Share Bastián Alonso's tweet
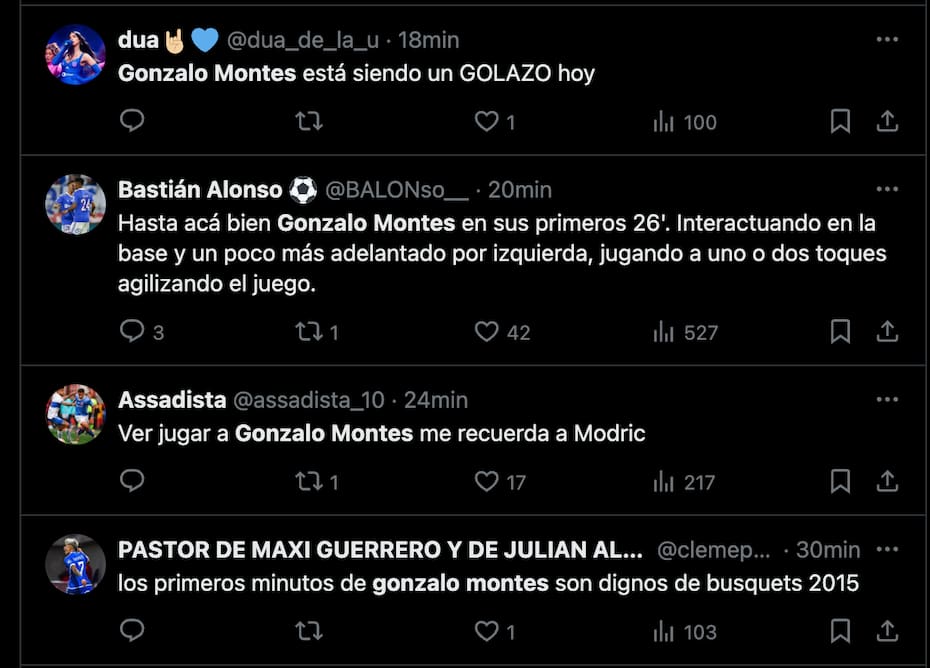This screenshot has width=930, height=668. [886, 332]
